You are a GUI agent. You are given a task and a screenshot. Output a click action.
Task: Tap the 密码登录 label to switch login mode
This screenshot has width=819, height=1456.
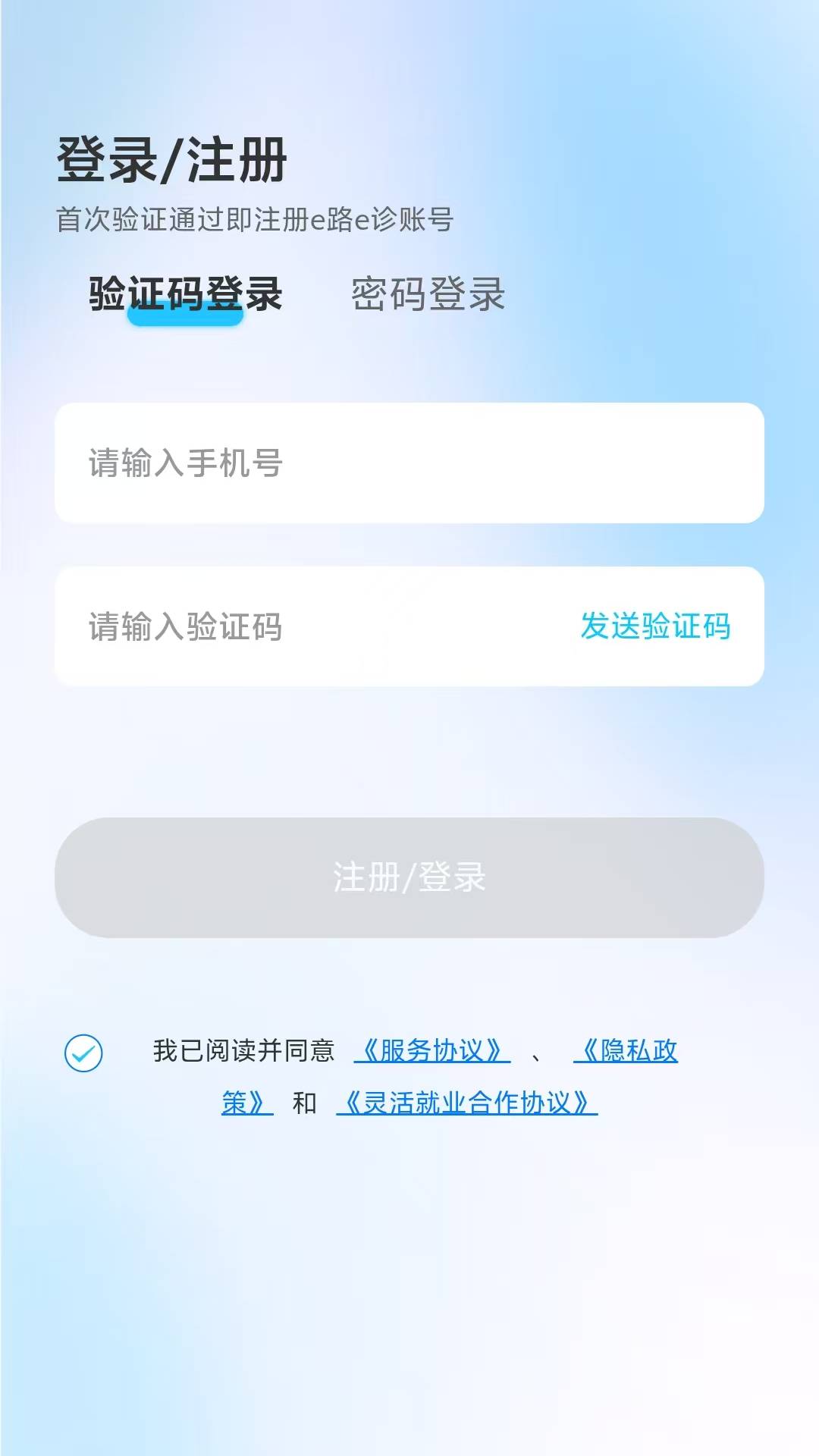point(429,294)
